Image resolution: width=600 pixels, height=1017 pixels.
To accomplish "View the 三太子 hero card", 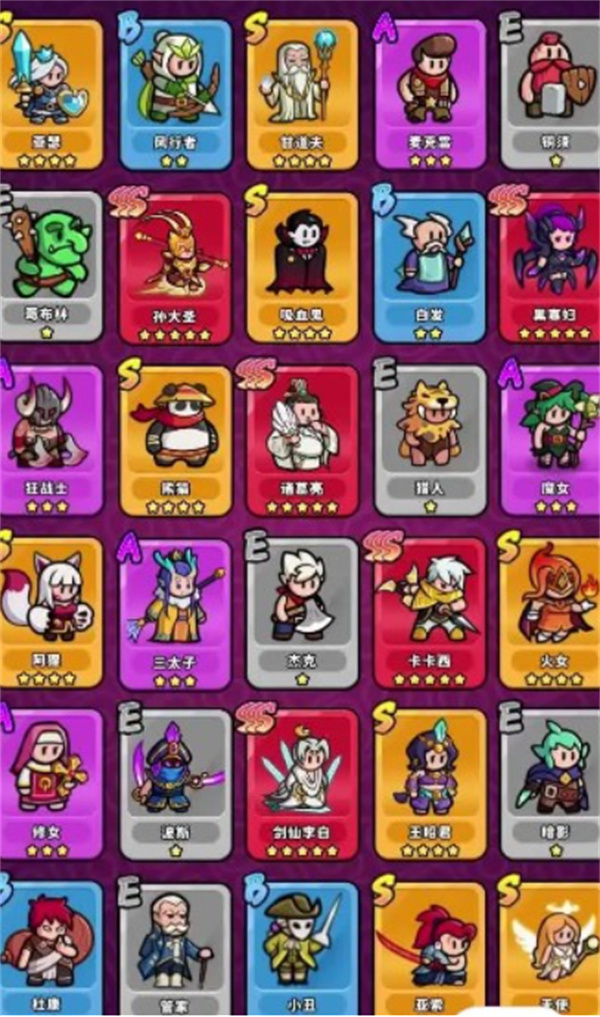I will (176, 612).
